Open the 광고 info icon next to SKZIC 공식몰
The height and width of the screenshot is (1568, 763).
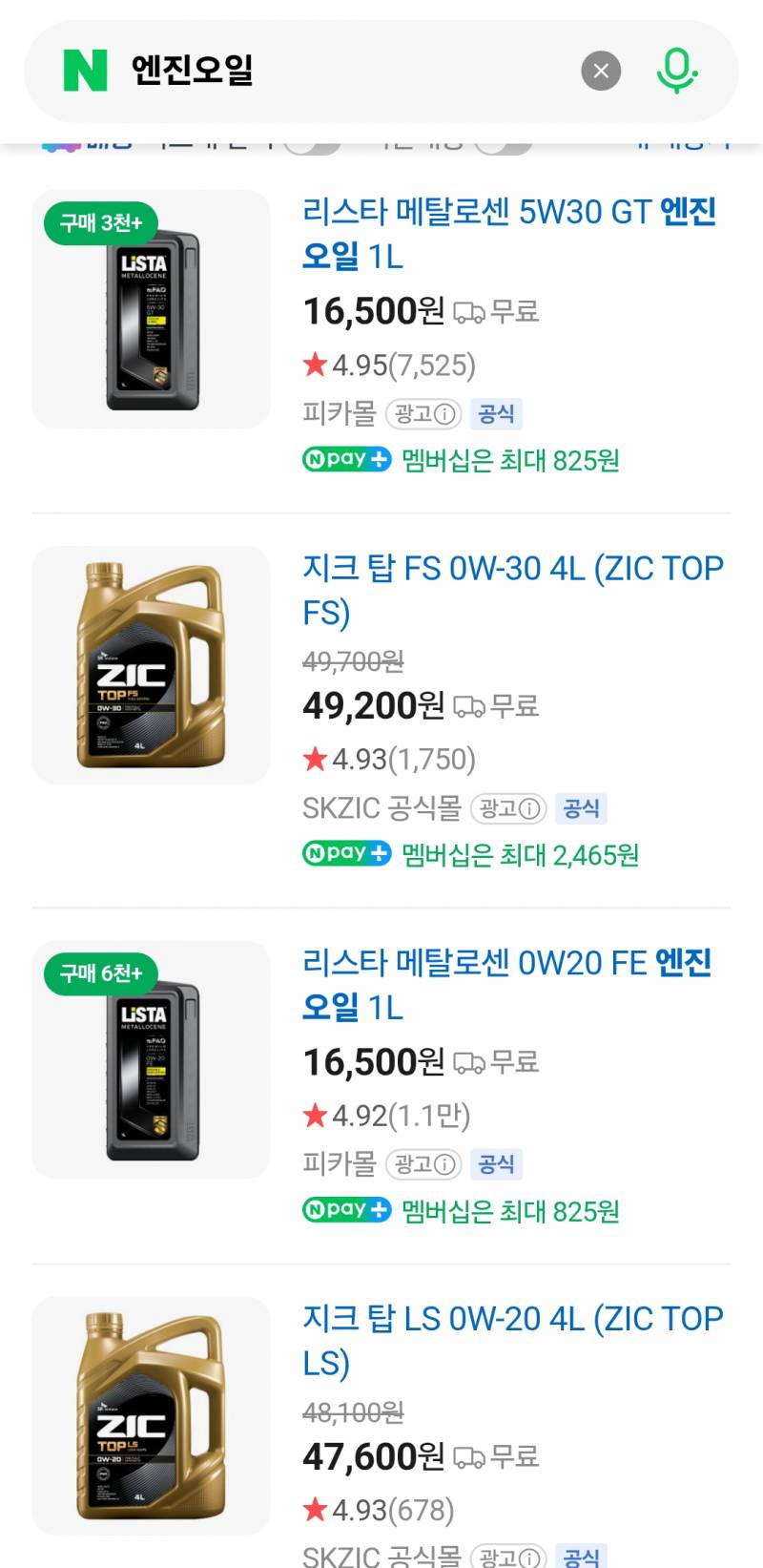click(527, 808)
